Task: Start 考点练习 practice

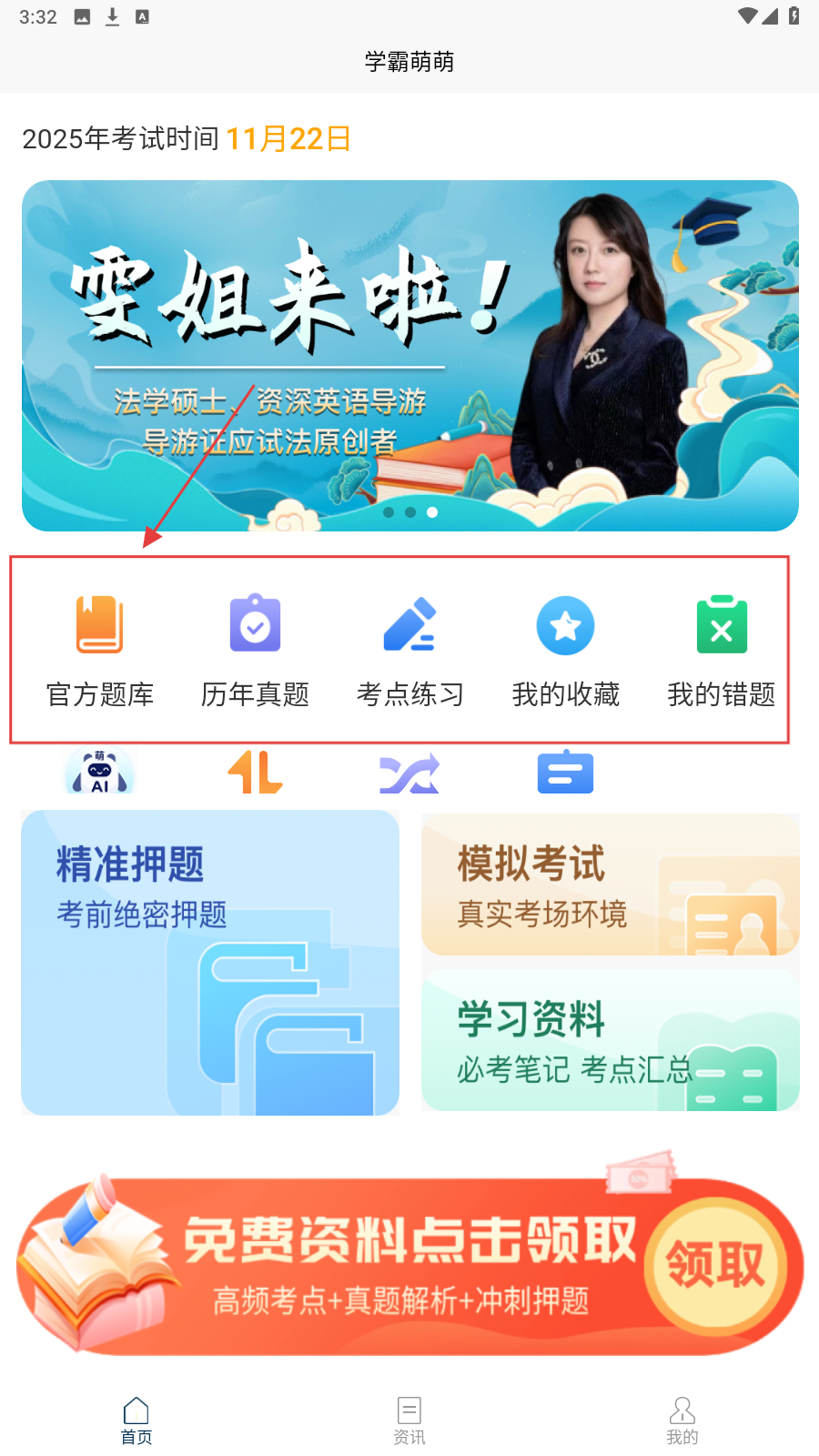Action: click(410, 650)
